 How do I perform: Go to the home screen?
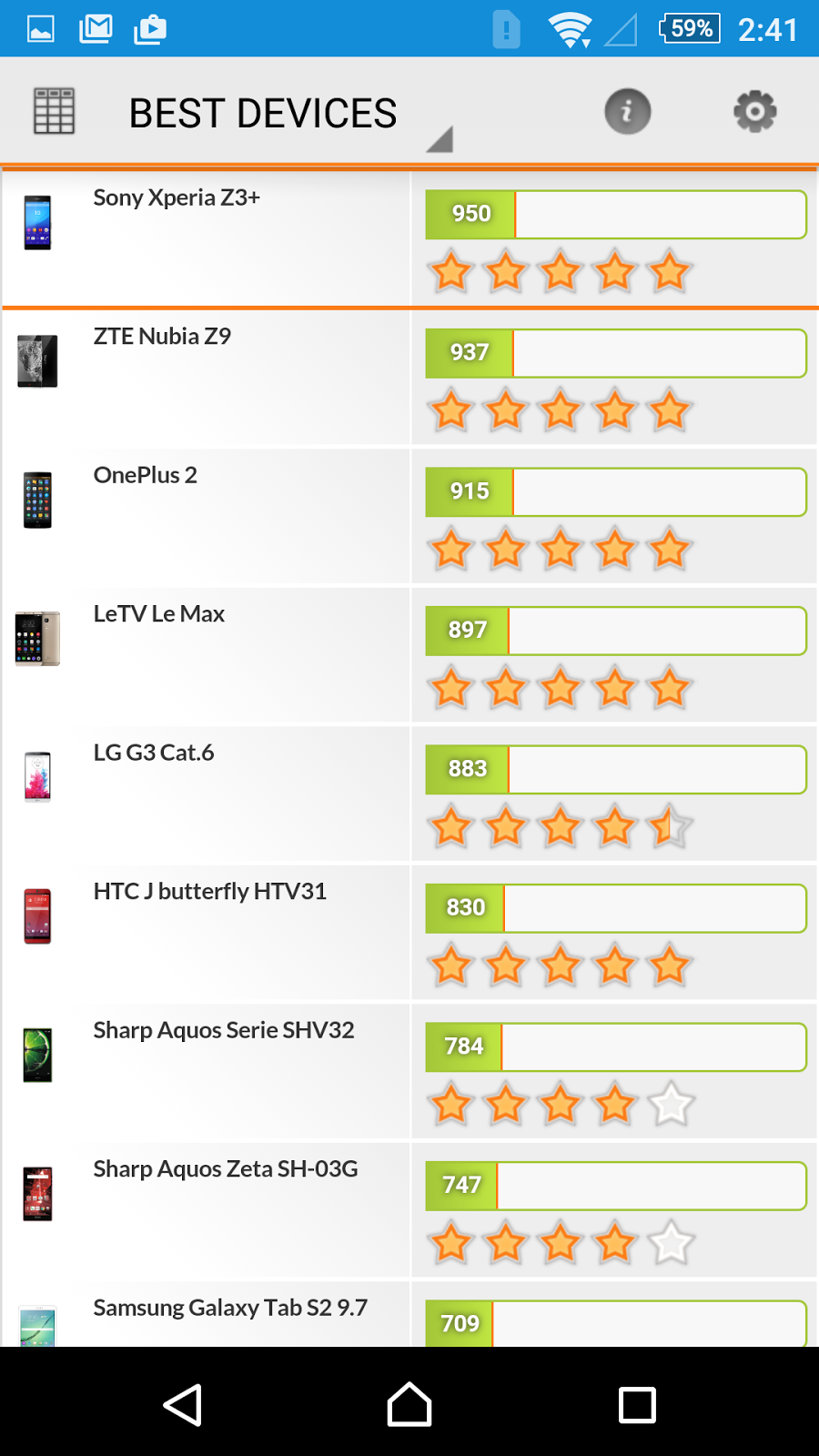coord(409,1404)
